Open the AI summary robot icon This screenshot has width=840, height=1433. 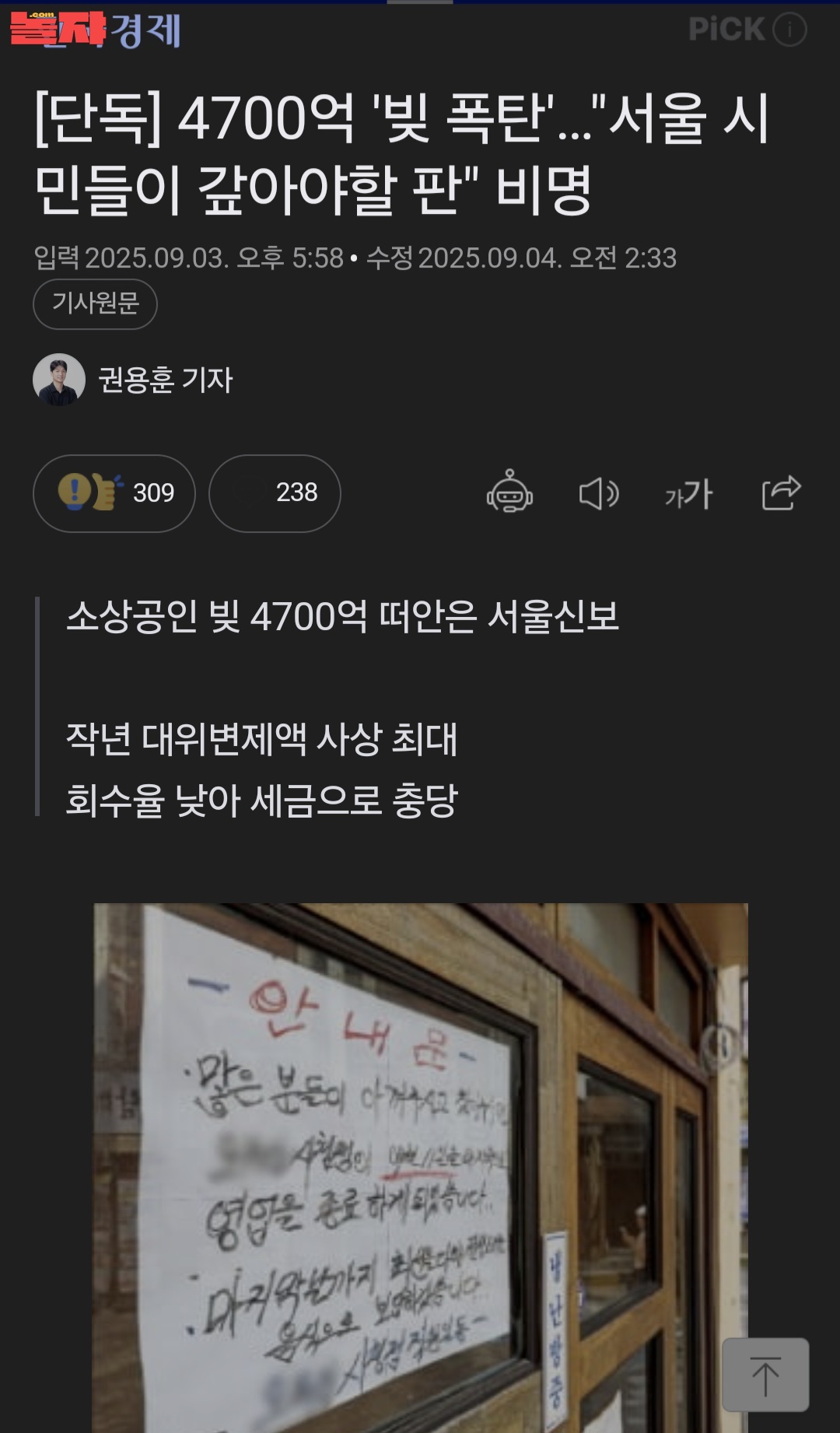tap(509, 492)
